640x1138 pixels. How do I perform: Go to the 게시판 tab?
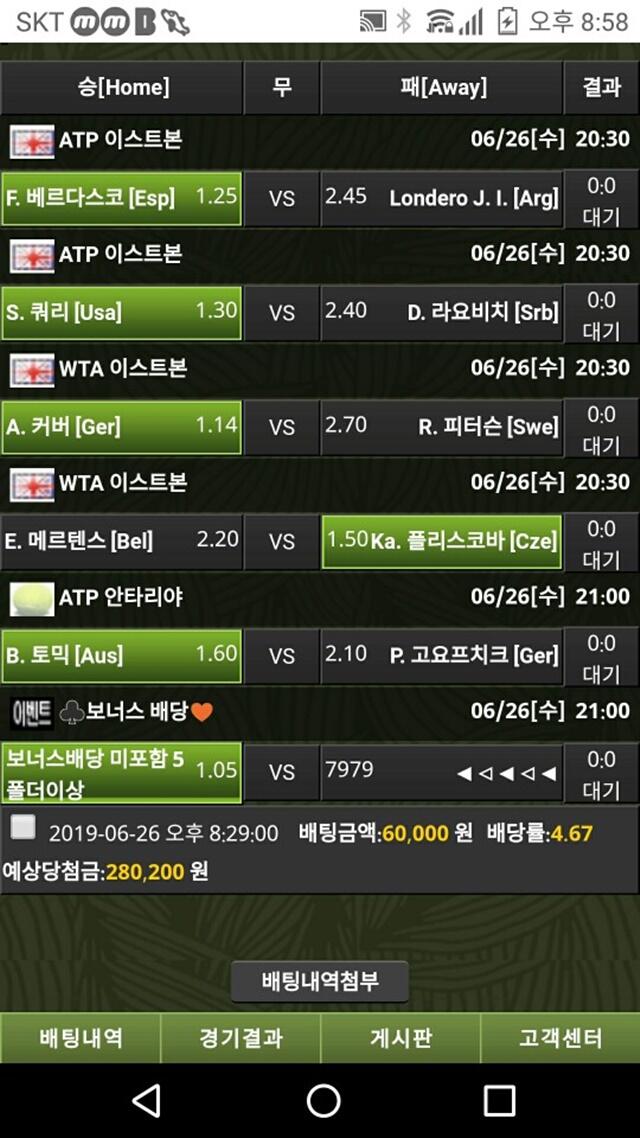401,1038
